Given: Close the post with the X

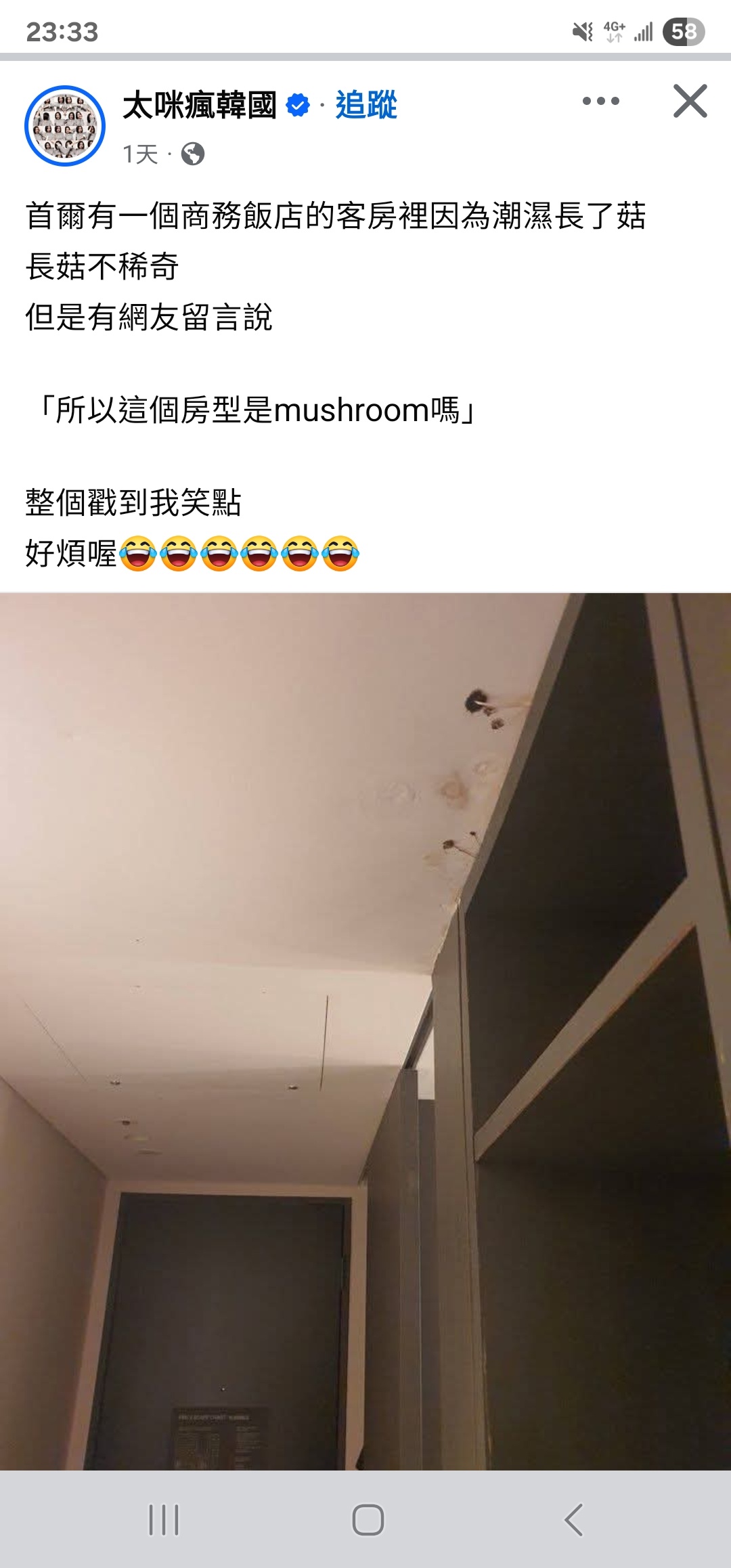Looking at the screenshot, I should [690, 102].
